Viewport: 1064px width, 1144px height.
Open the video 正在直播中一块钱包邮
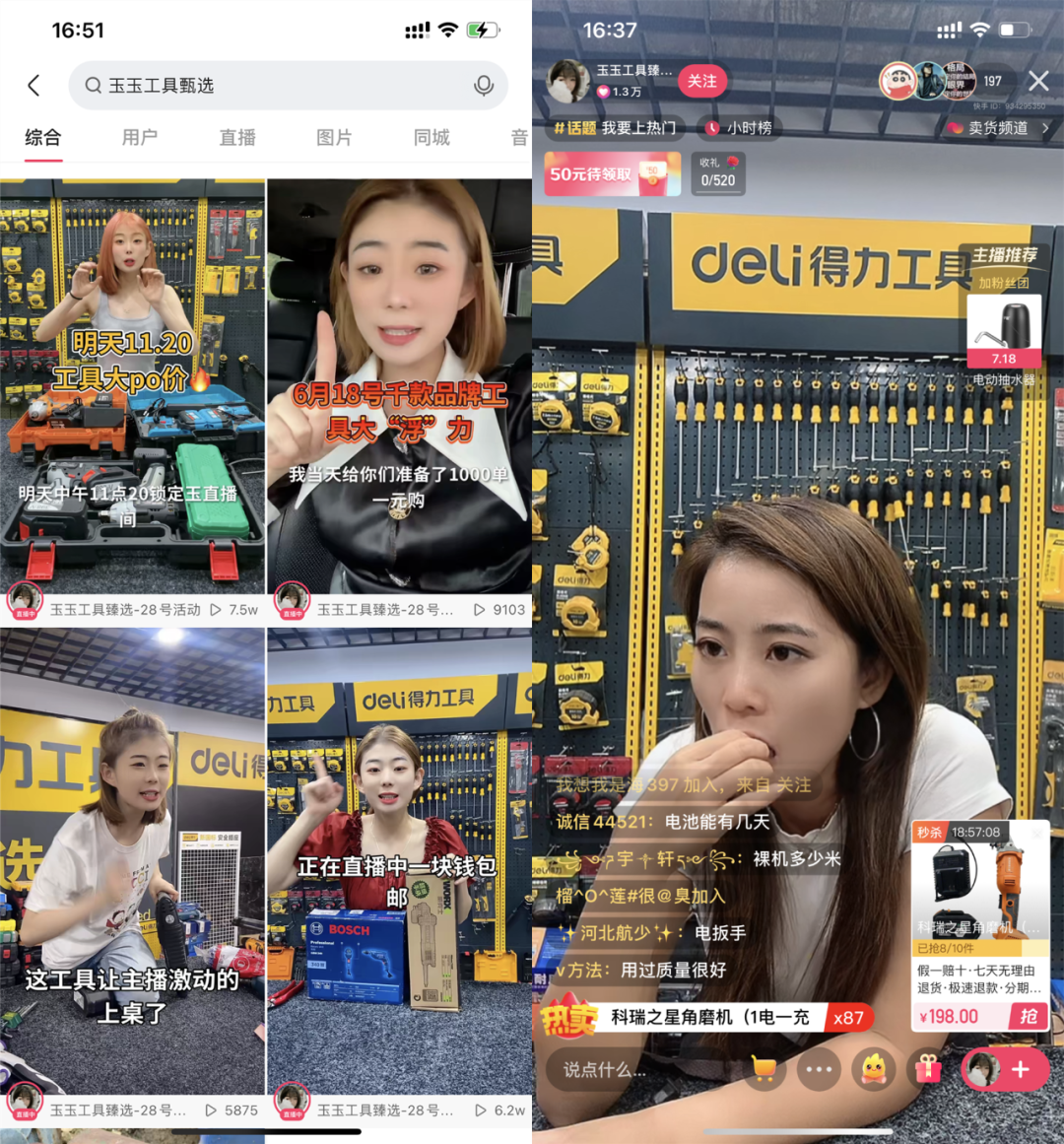(x=399, y=867)
